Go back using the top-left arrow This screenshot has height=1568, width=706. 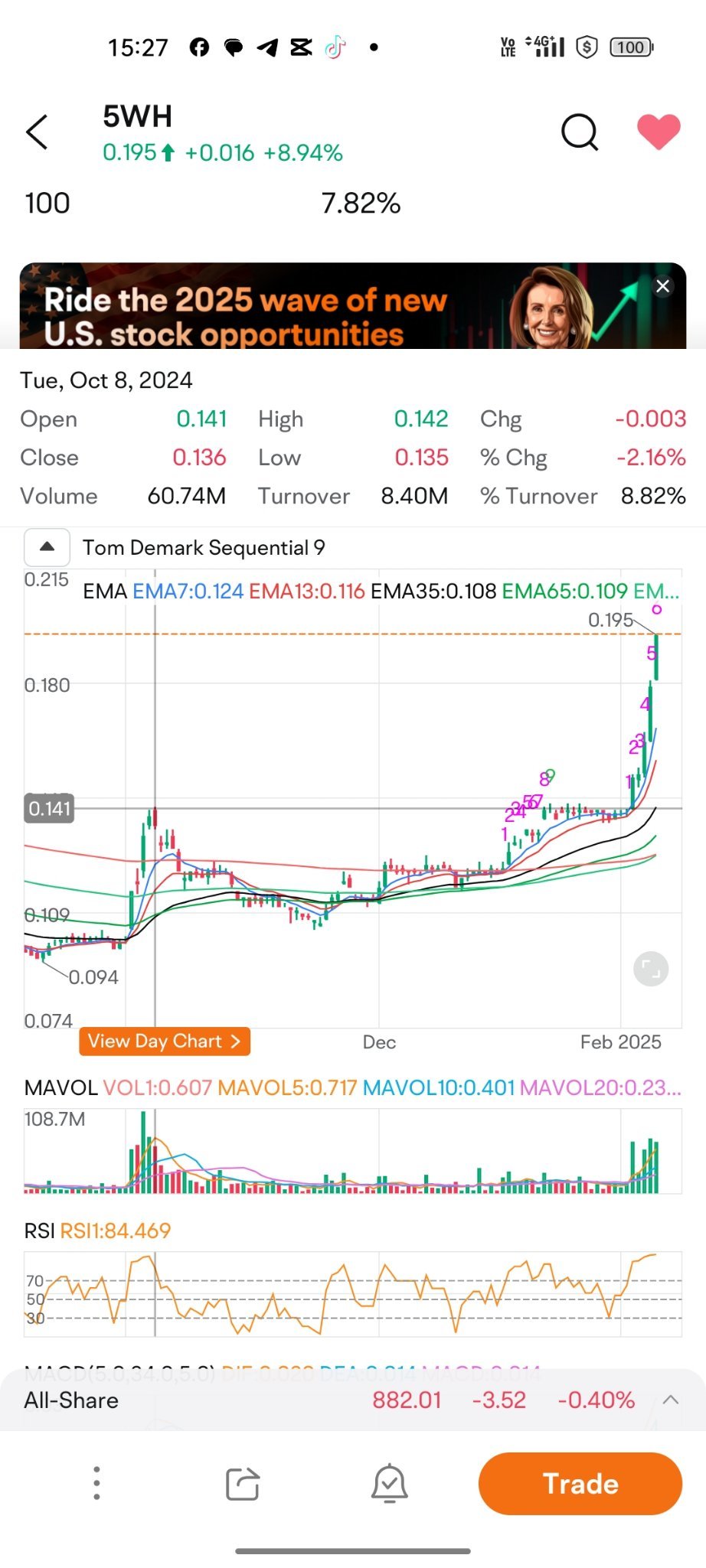[37, 132]
